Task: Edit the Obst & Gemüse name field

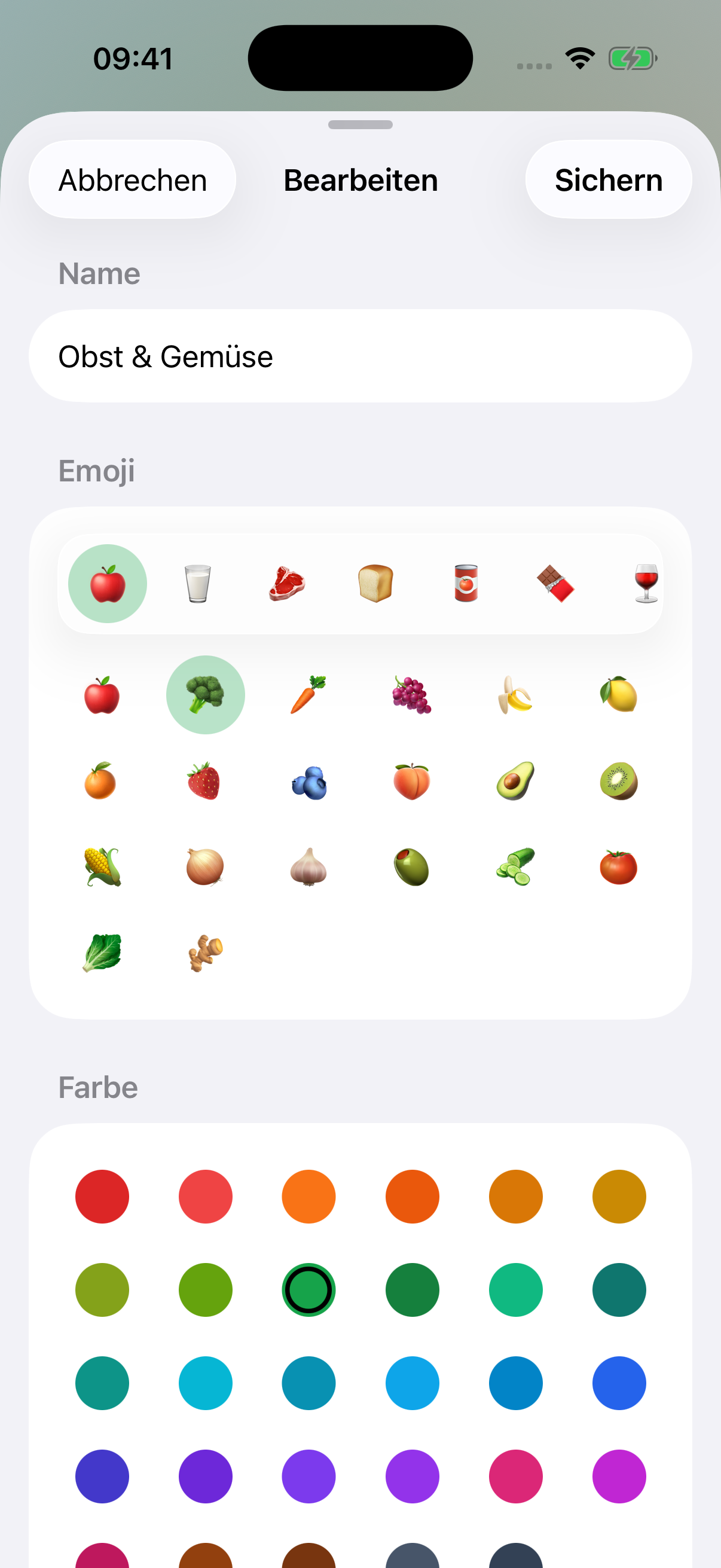Action: point(360,356)
